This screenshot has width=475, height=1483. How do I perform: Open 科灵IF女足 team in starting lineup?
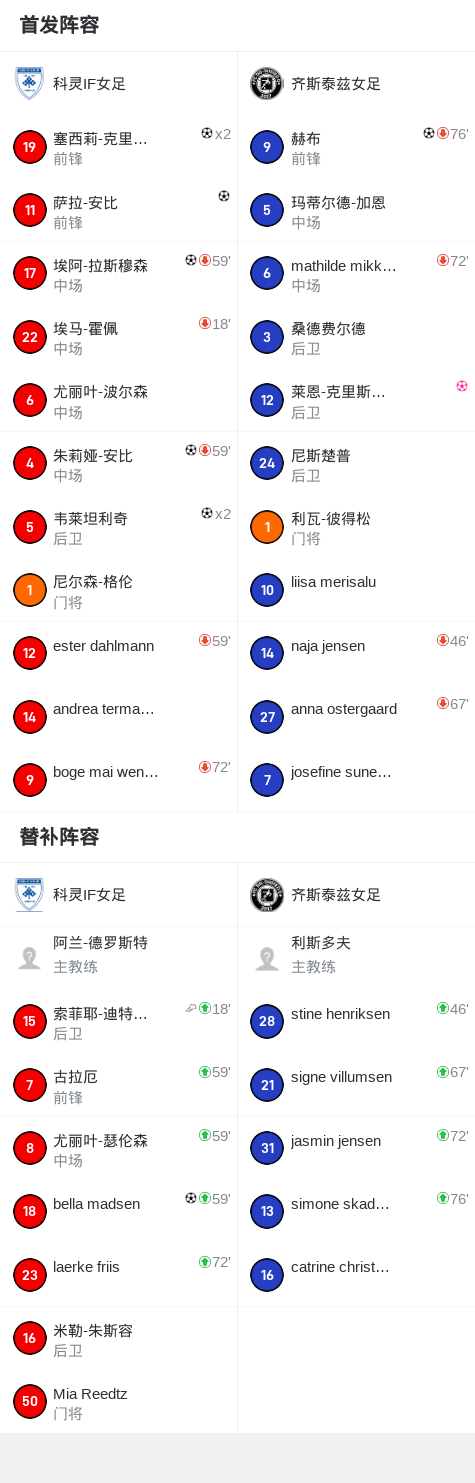118,83
